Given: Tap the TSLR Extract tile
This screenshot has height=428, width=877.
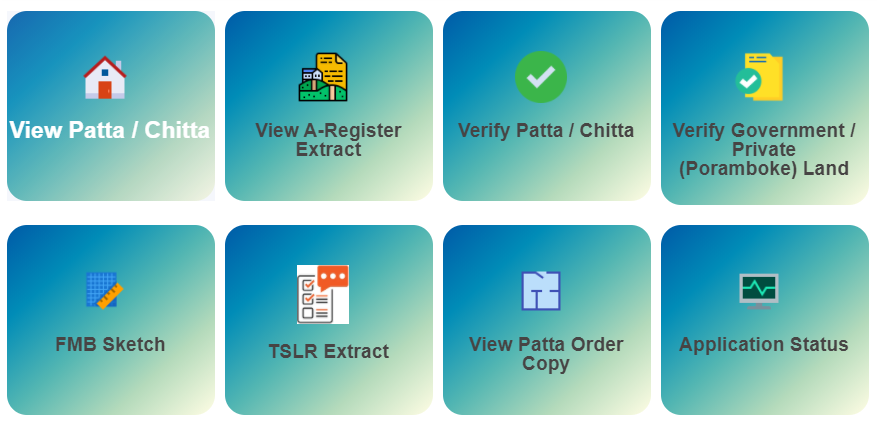Looking at the screenshot, I should pos(328,320).
